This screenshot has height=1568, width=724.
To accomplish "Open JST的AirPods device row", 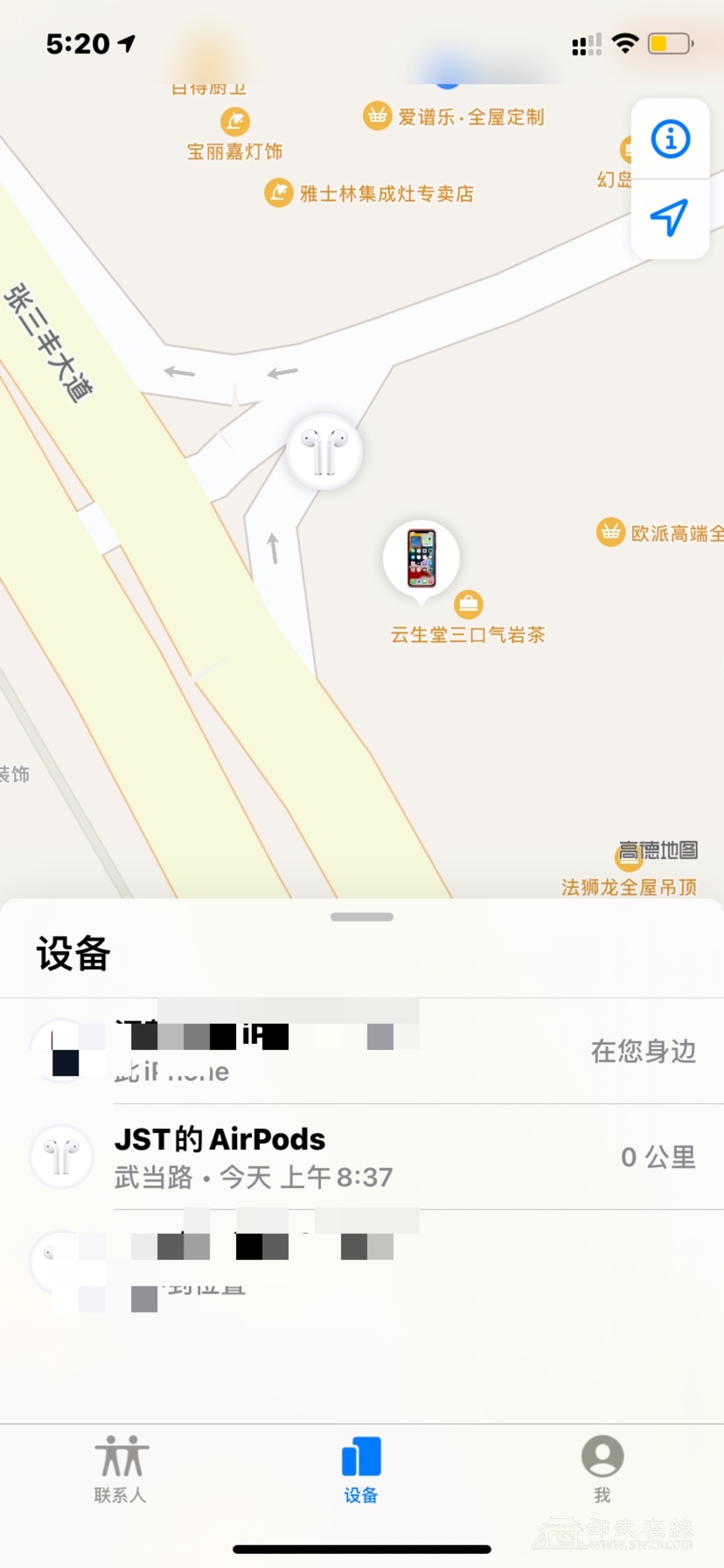I will (x=362, y=1157).
